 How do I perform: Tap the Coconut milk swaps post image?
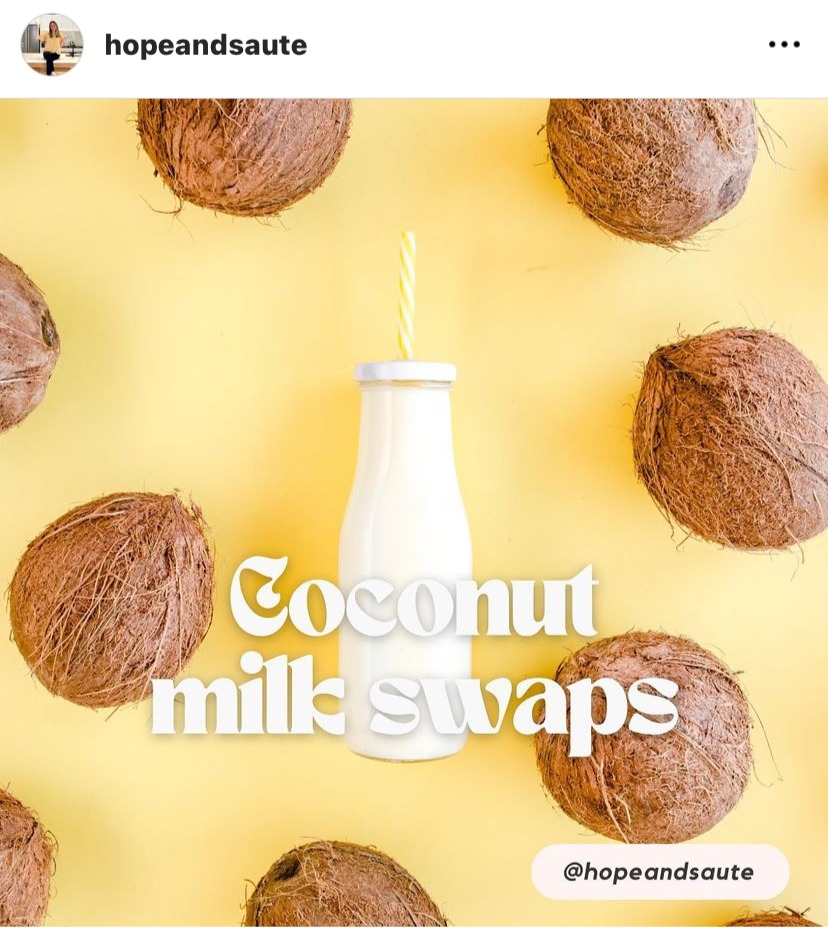414,512
